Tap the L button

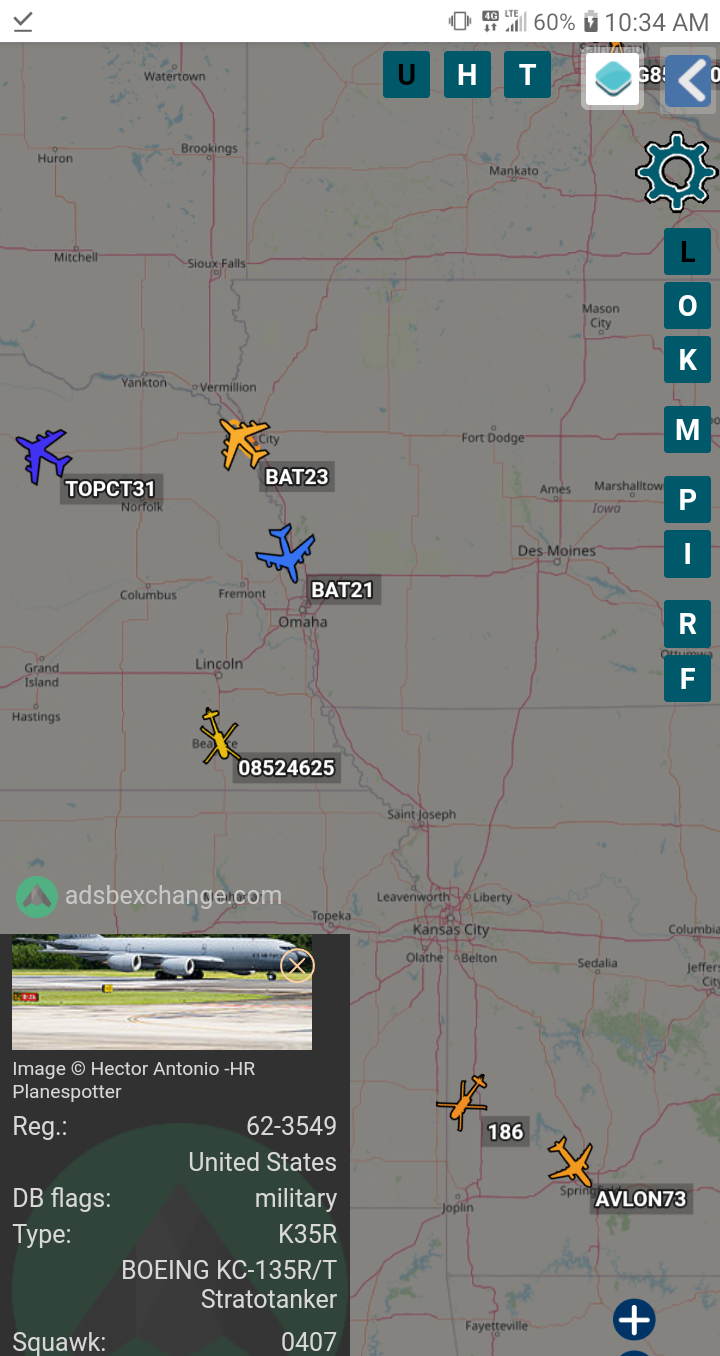[x=687, y=252]
